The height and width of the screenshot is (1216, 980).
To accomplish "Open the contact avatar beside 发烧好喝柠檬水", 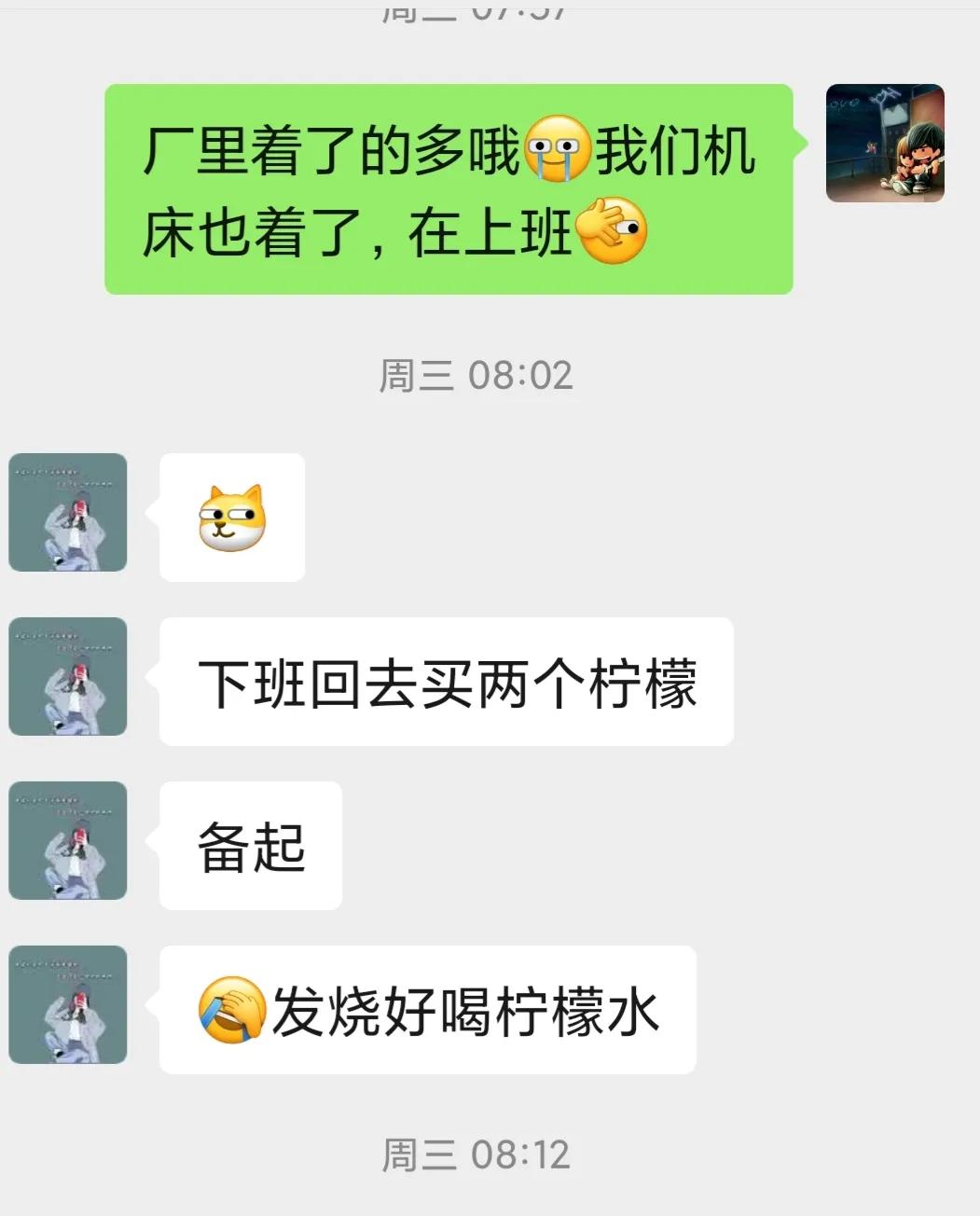I will 66,1004.
